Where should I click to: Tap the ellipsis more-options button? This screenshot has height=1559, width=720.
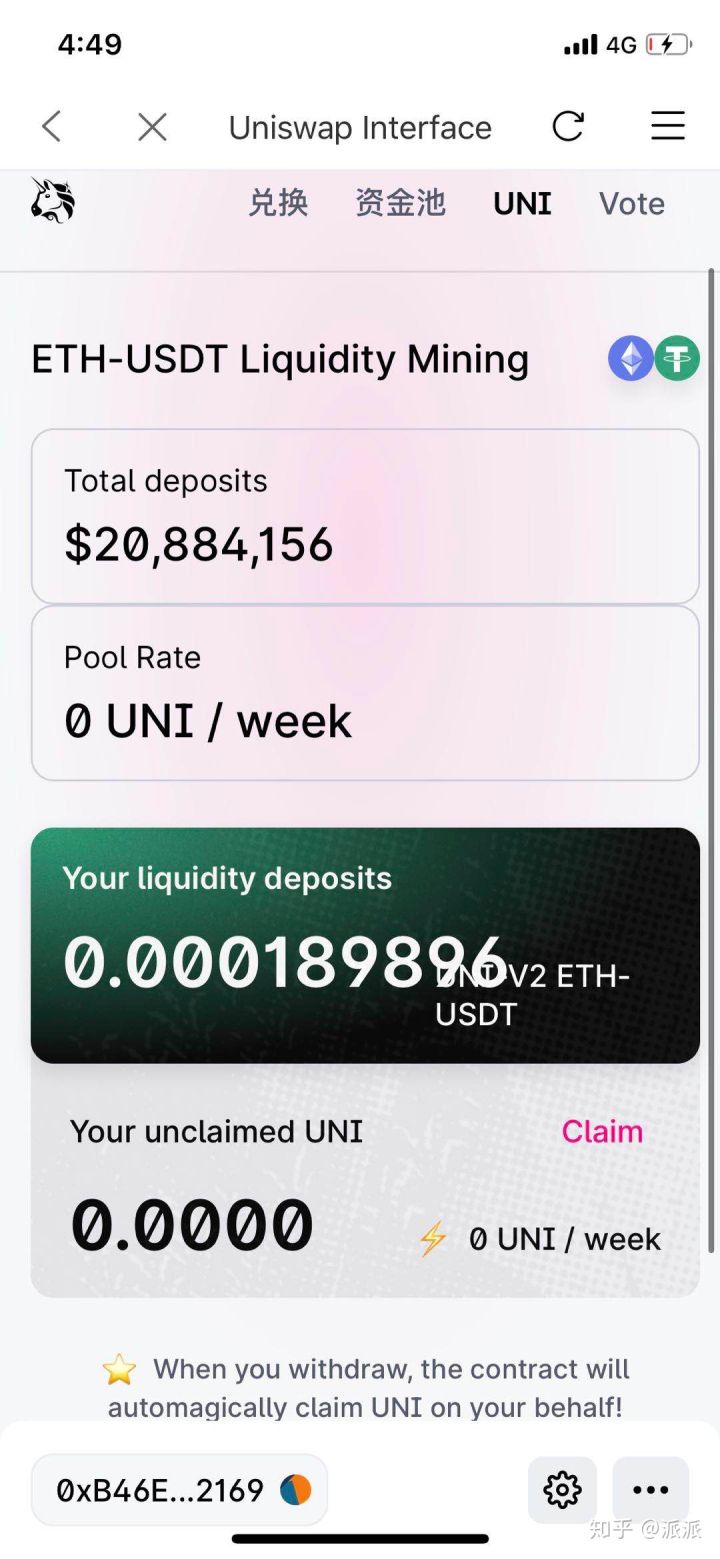[x=650, y=1489]
